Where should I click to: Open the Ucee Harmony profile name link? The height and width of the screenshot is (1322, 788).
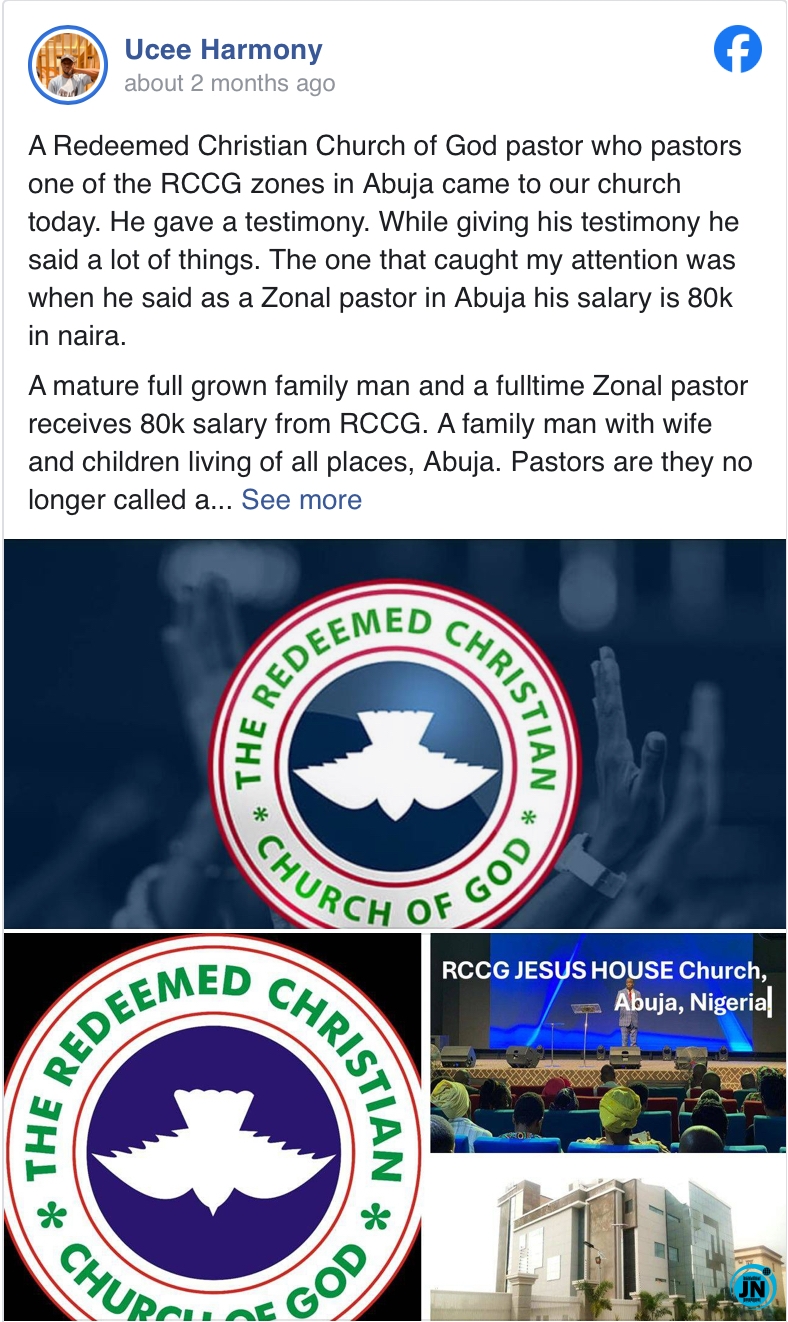pyautogui.click(x=222, y=49)
